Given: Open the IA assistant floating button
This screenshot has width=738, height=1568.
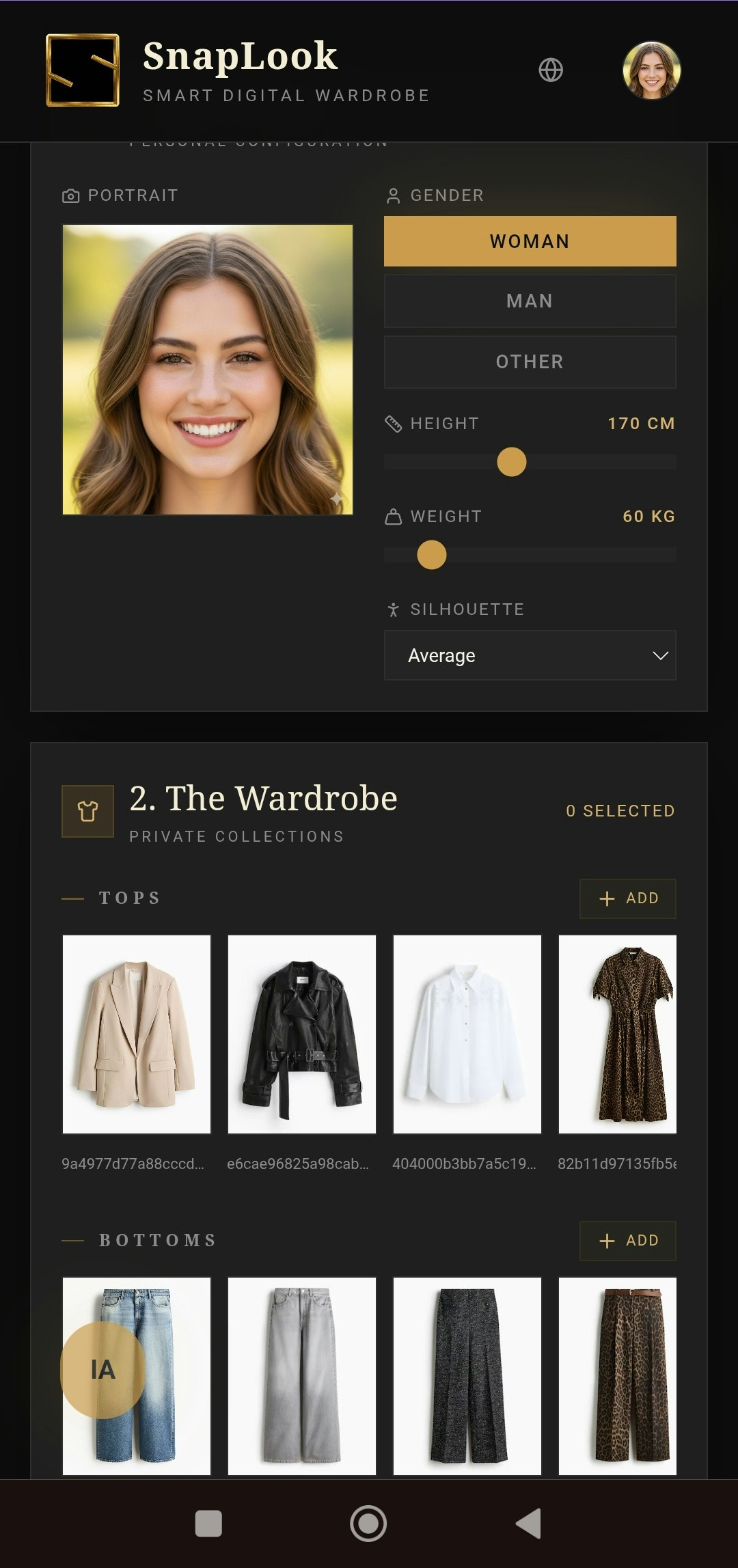Looking at the screenshot, I should point(103,1370).
